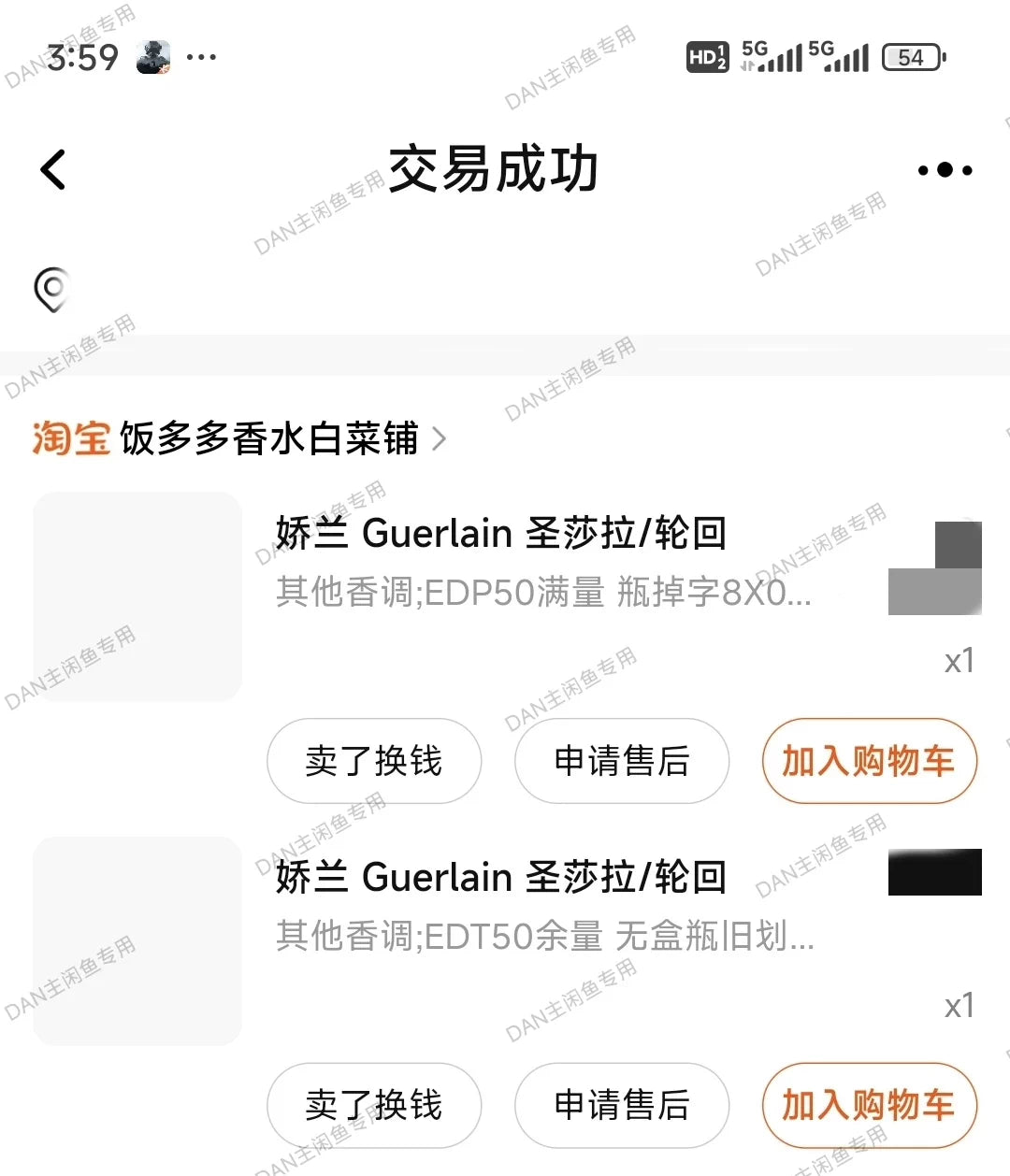Go back from 交易成功 page
The width and height of the screenshot is (1010, 1176).
click(54, 170)
